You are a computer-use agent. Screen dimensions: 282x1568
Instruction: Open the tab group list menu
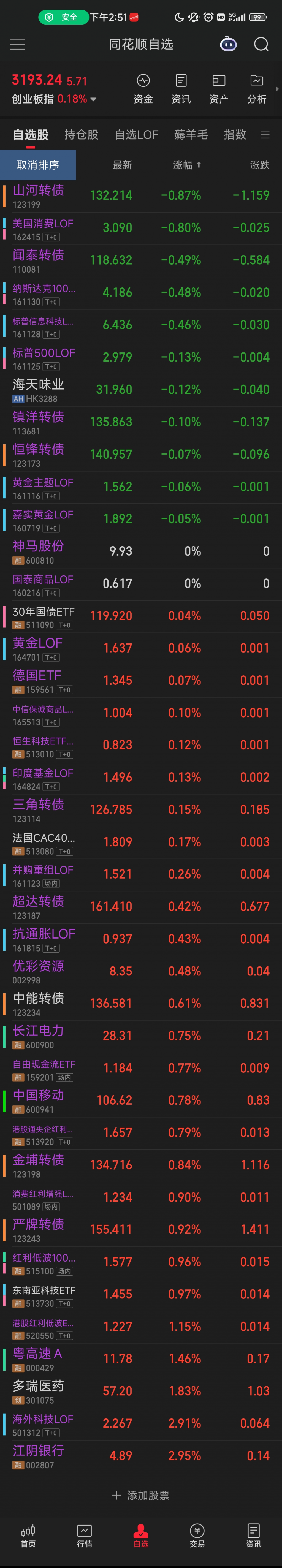[x=265, y=135]
